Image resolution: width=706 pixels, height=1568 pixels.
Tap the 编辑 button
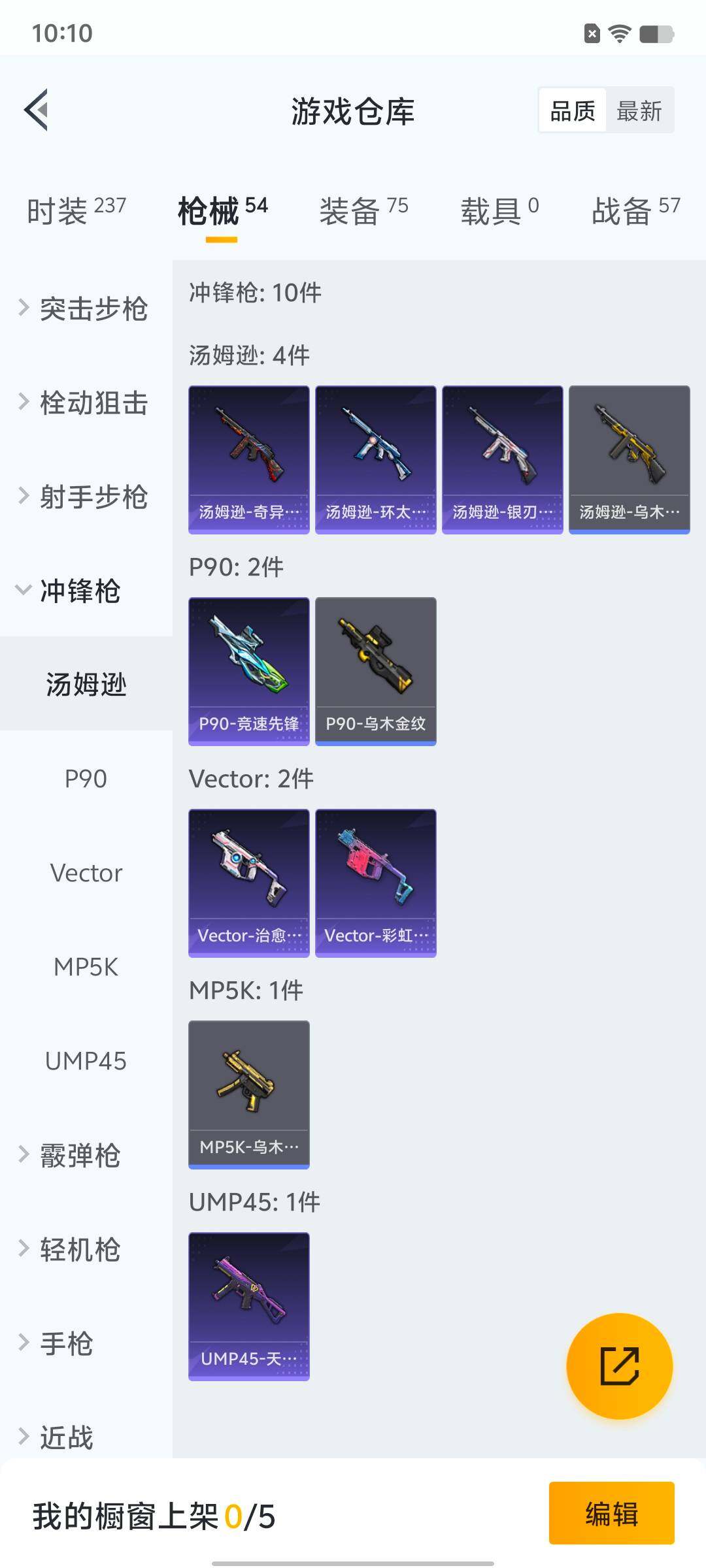point(611,1513)
